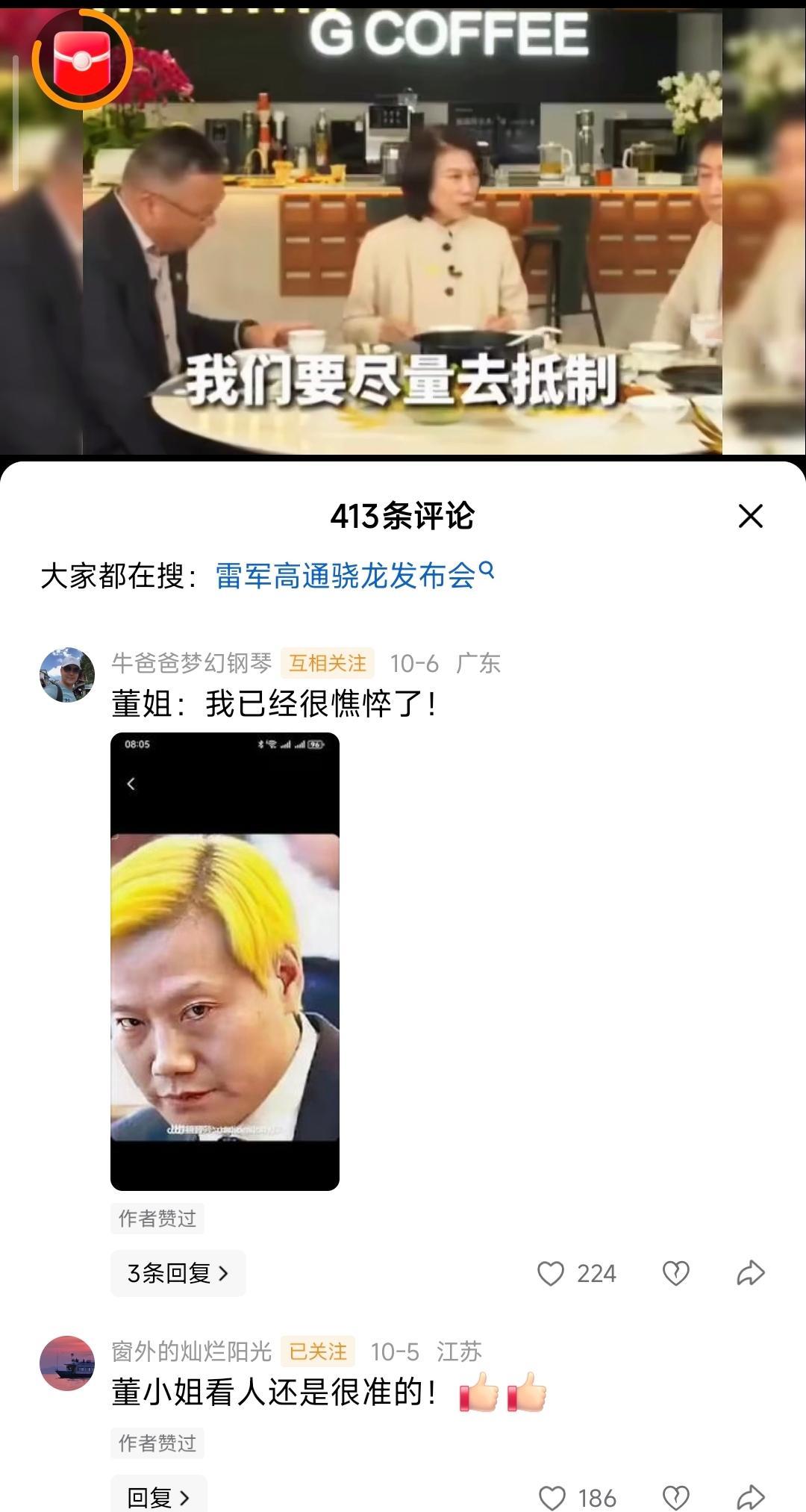806x1512 pixels.
Task: Like 牛爸爸梦幻钢琴's comment with 224 likes
Action: click(x=552, y=1273)
